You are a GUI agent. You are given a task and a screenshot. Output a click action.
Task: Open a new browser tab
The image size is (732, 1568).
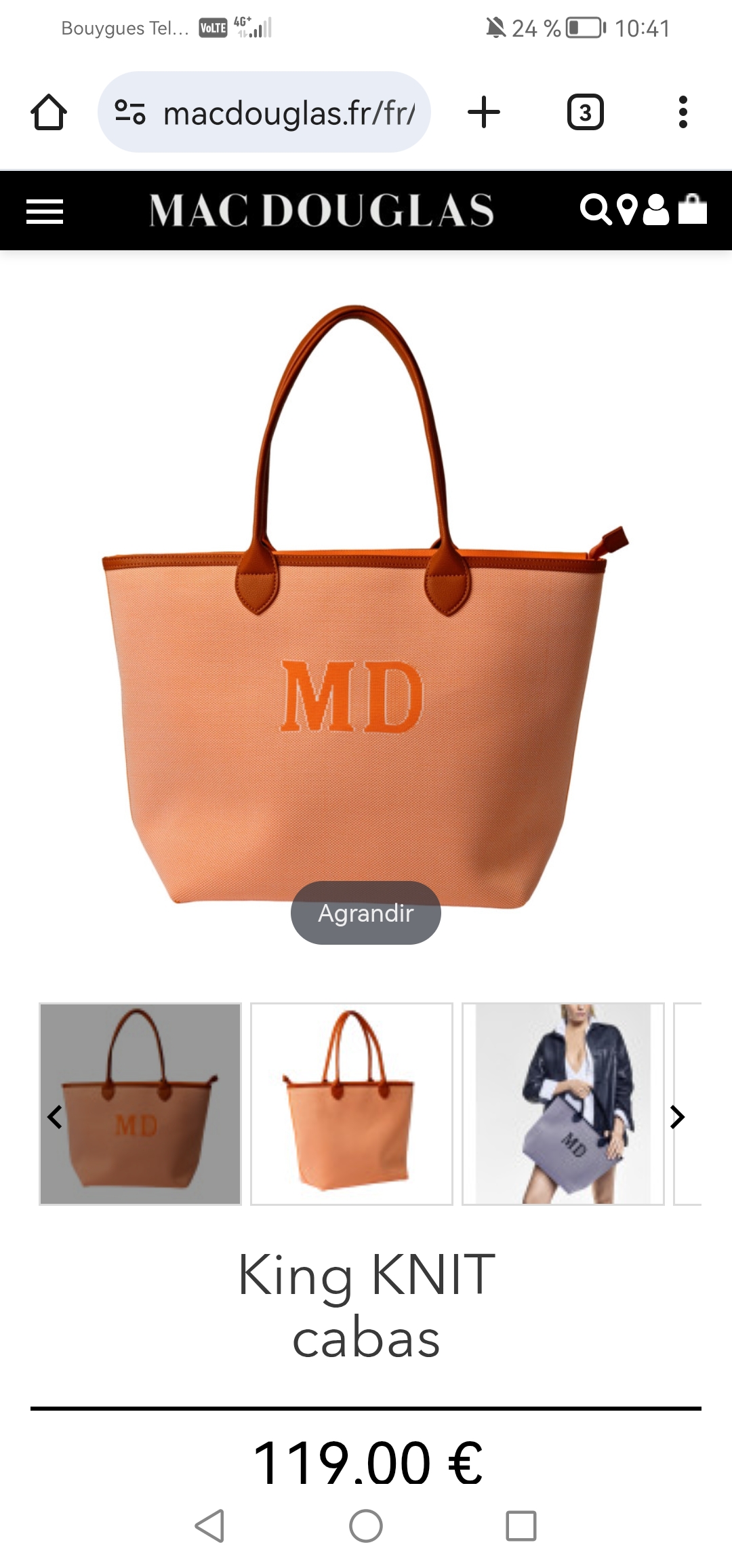coord(484,112)
